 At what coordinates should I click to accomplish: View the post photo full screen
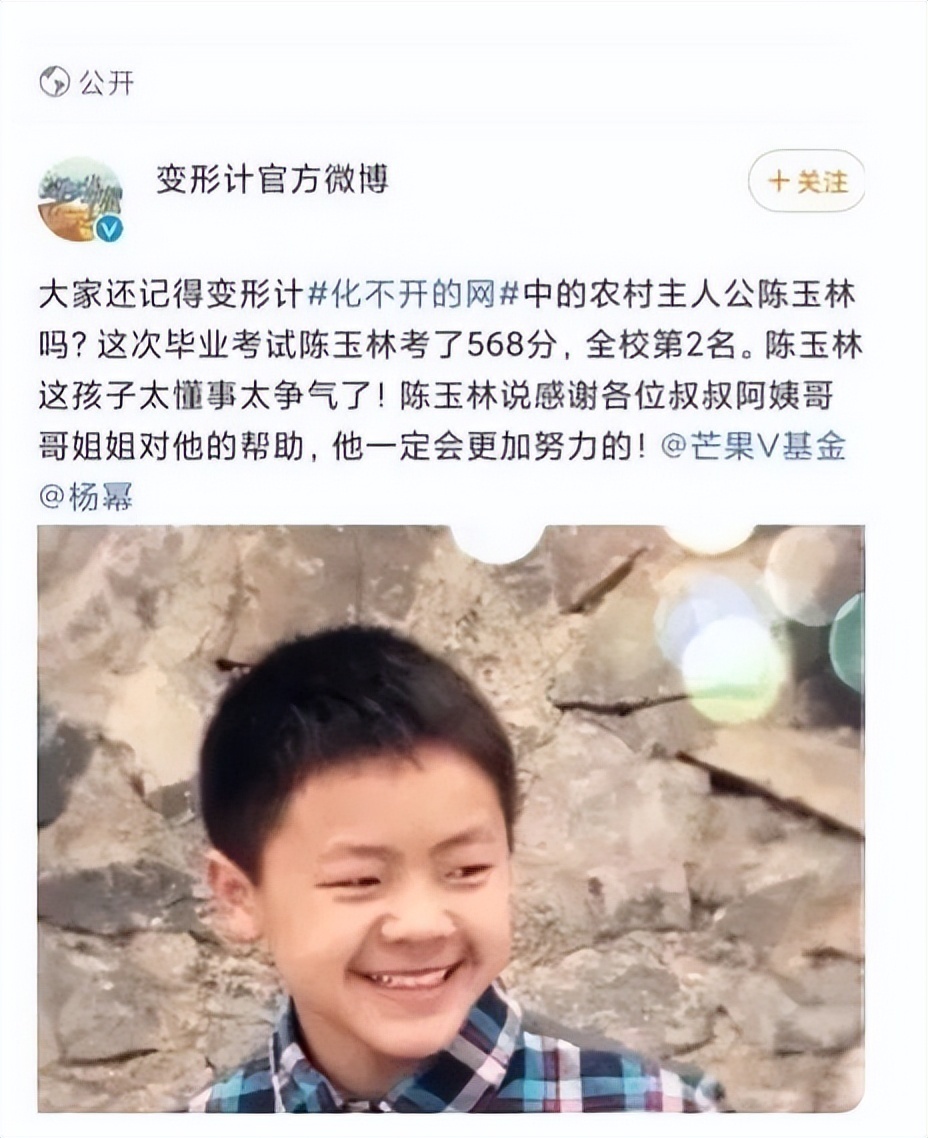[451, 818]
